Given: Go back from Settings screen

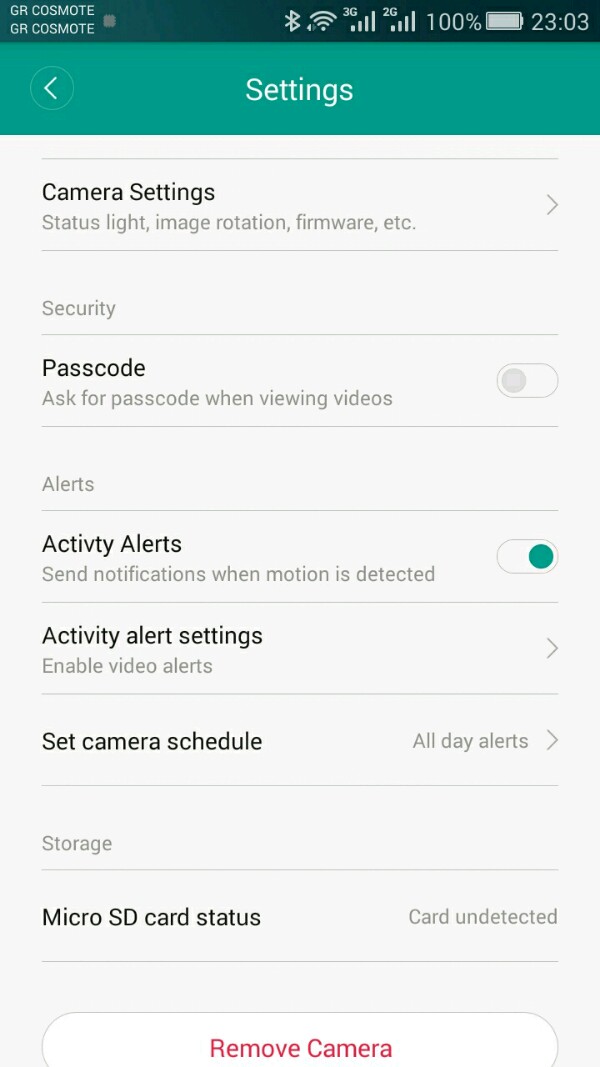Looking at the screenshot, I should pos(52,89).
